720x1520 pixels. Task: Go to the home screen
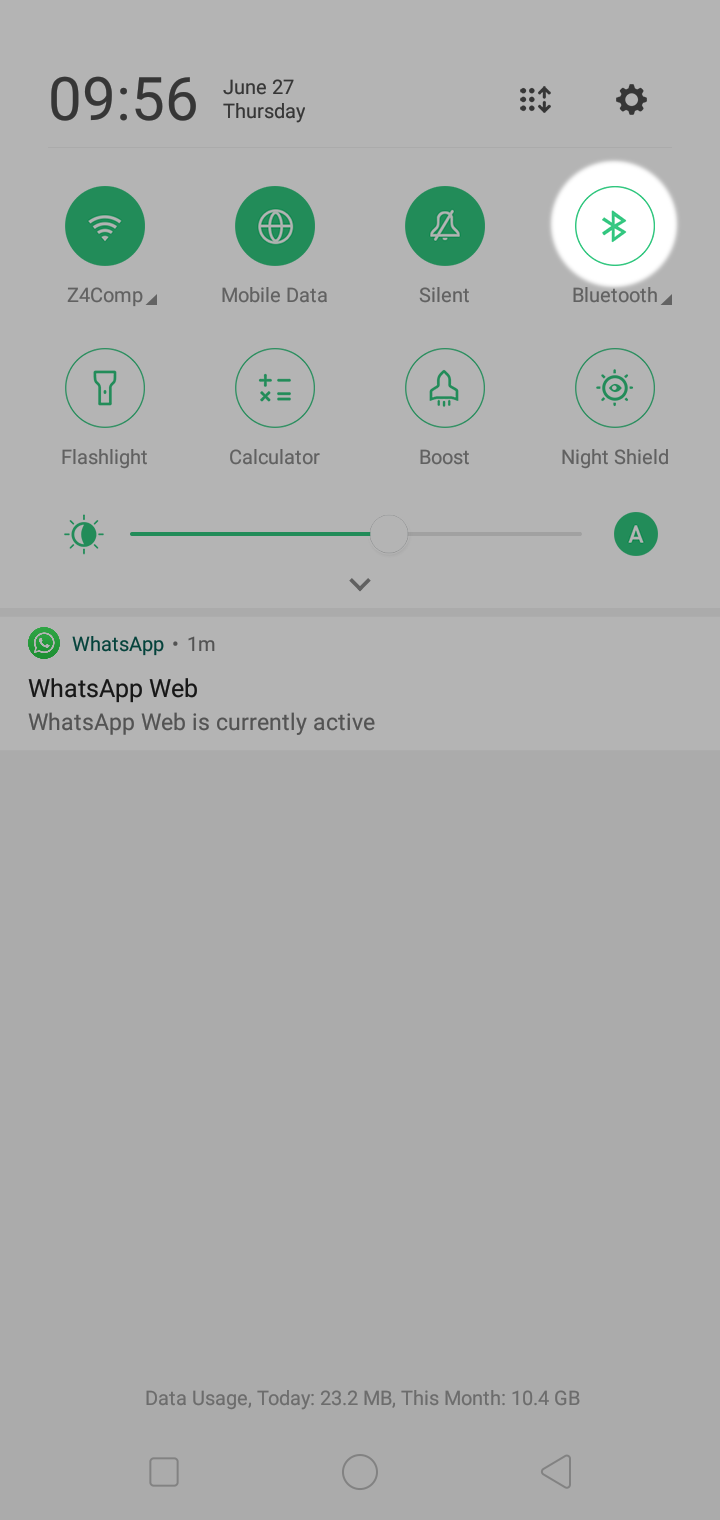coord(360,1472)
